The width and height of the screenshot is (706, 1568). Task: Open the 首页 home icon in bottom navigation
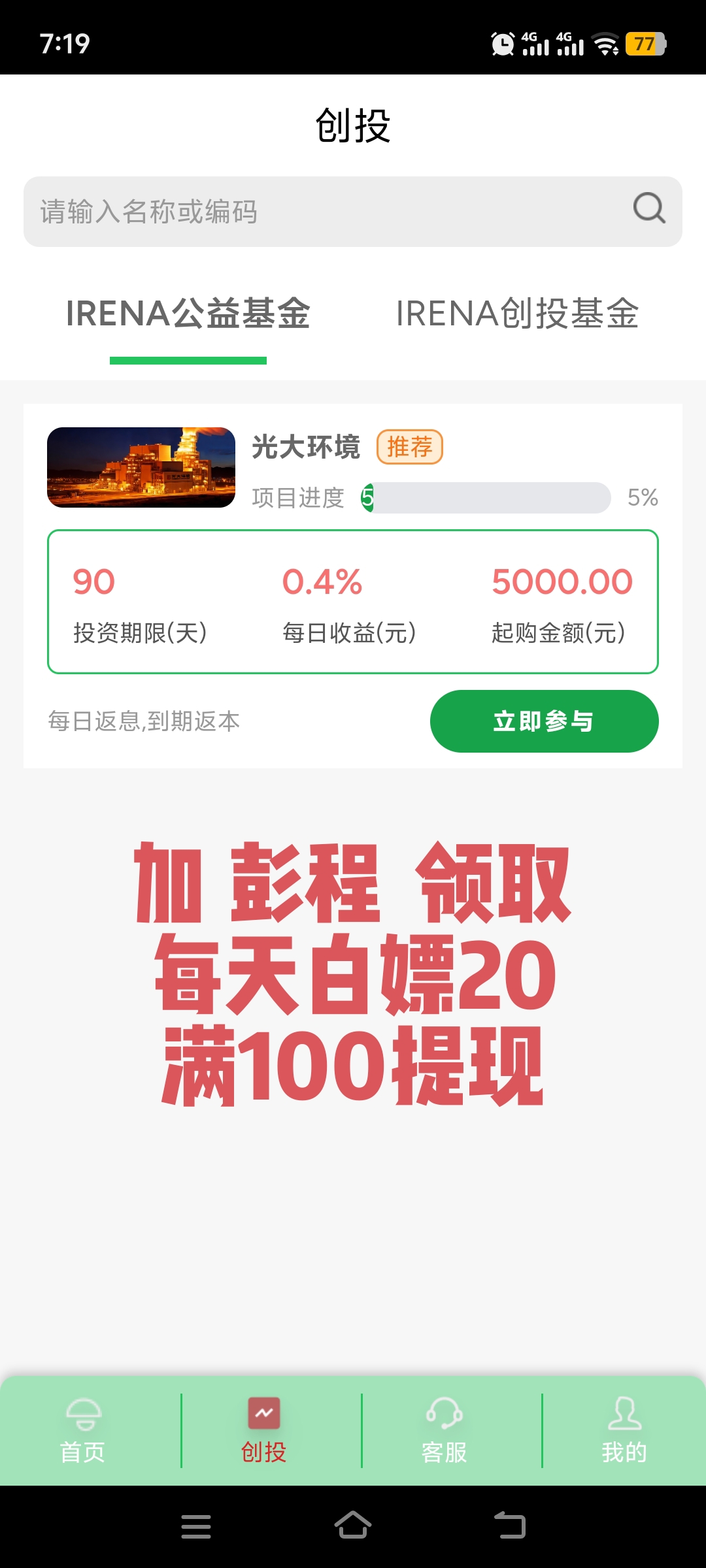pos(83,1414)
